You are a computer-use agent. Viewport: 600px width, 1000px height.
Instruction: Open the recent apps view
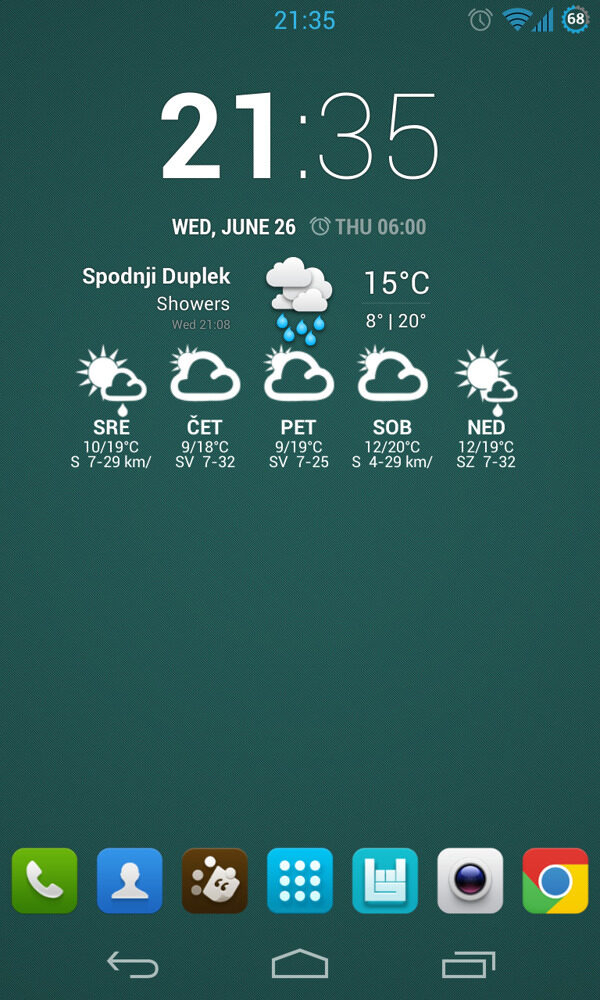(468, 964)
